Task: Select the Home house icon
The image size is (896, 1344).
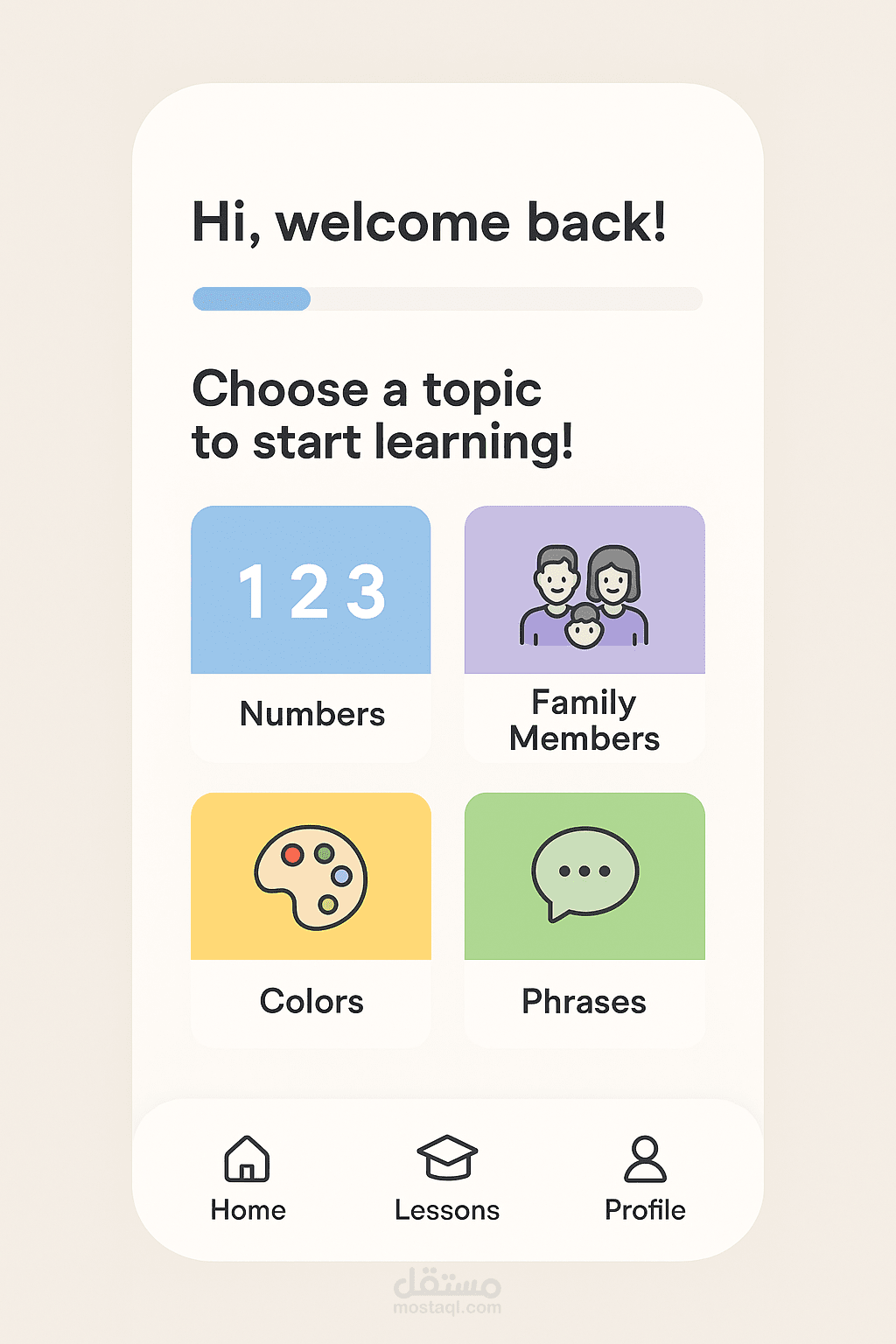Action: point(247,1157)
